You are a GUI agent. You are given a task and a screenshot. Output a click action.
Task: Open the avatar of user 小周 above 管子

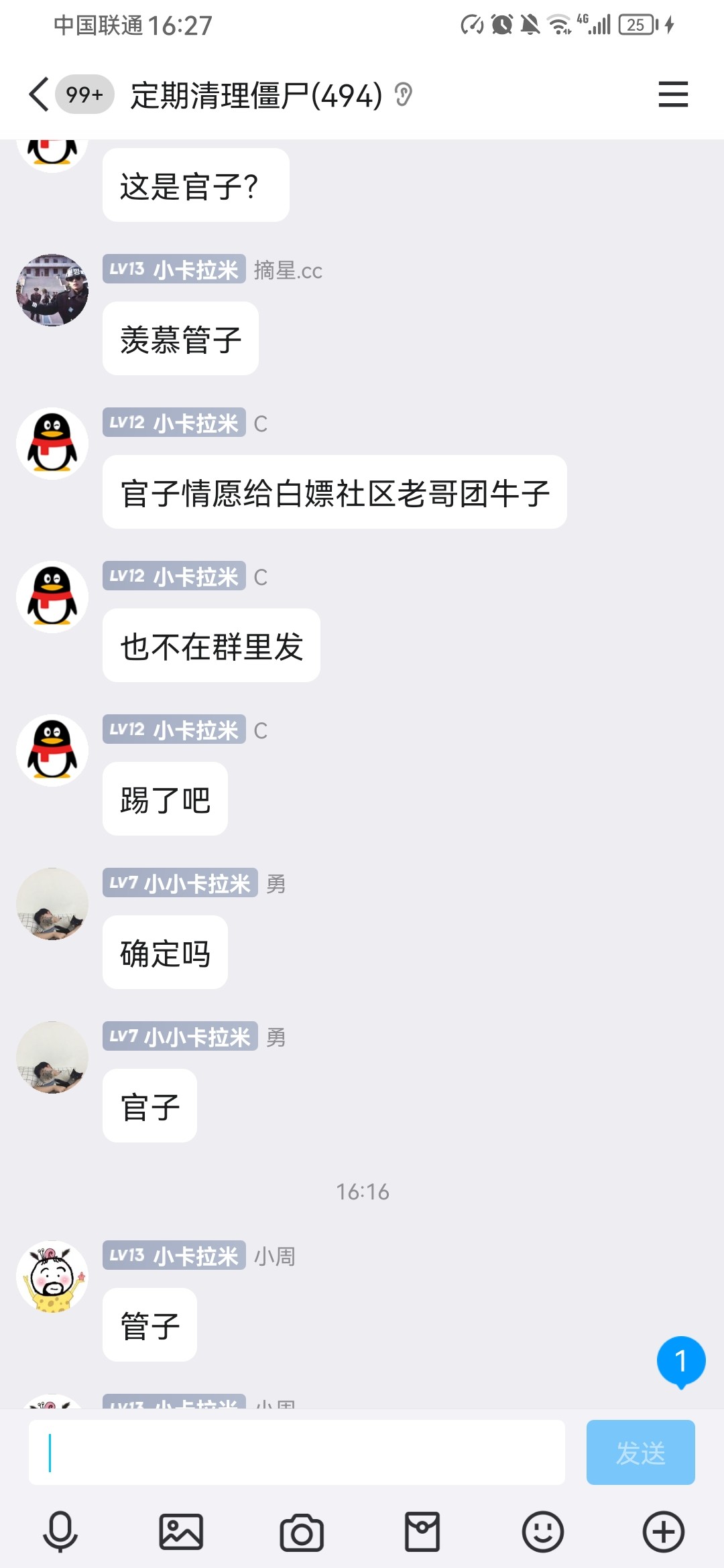(52, 1277)
